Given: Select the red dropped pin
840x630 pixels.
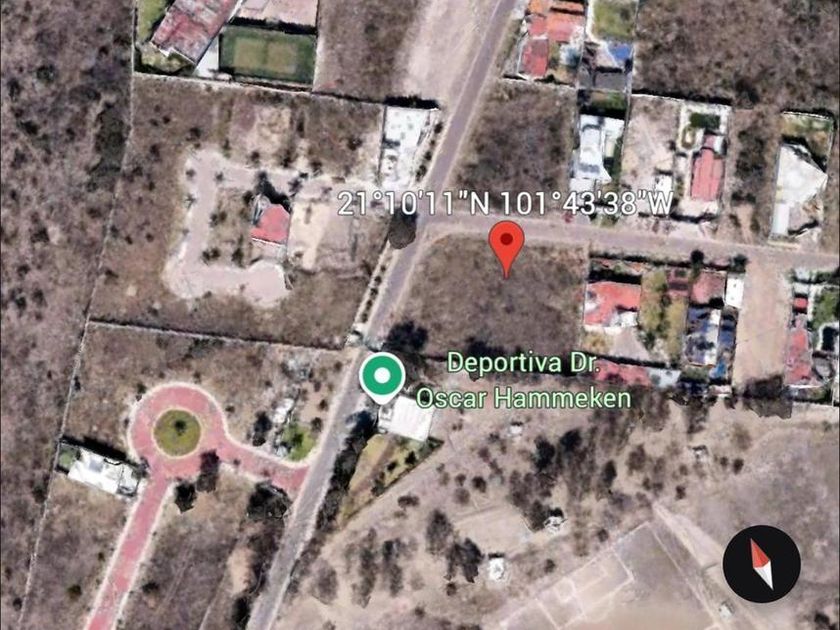Looking at the screenshot, I should click(506, 248).
